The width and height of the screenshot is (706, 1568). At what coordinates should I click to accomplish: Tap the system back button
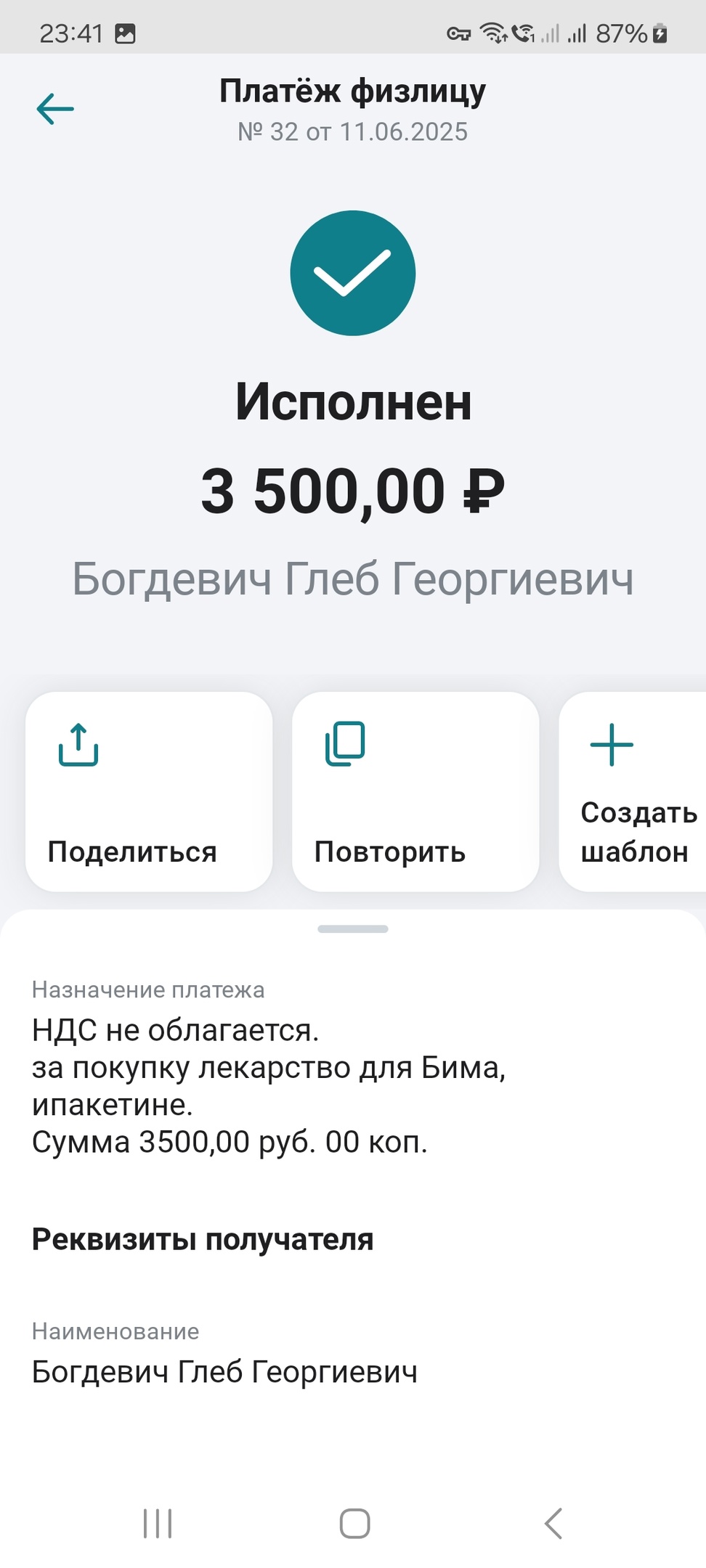pyautogui.click(x=553, y=1523)
